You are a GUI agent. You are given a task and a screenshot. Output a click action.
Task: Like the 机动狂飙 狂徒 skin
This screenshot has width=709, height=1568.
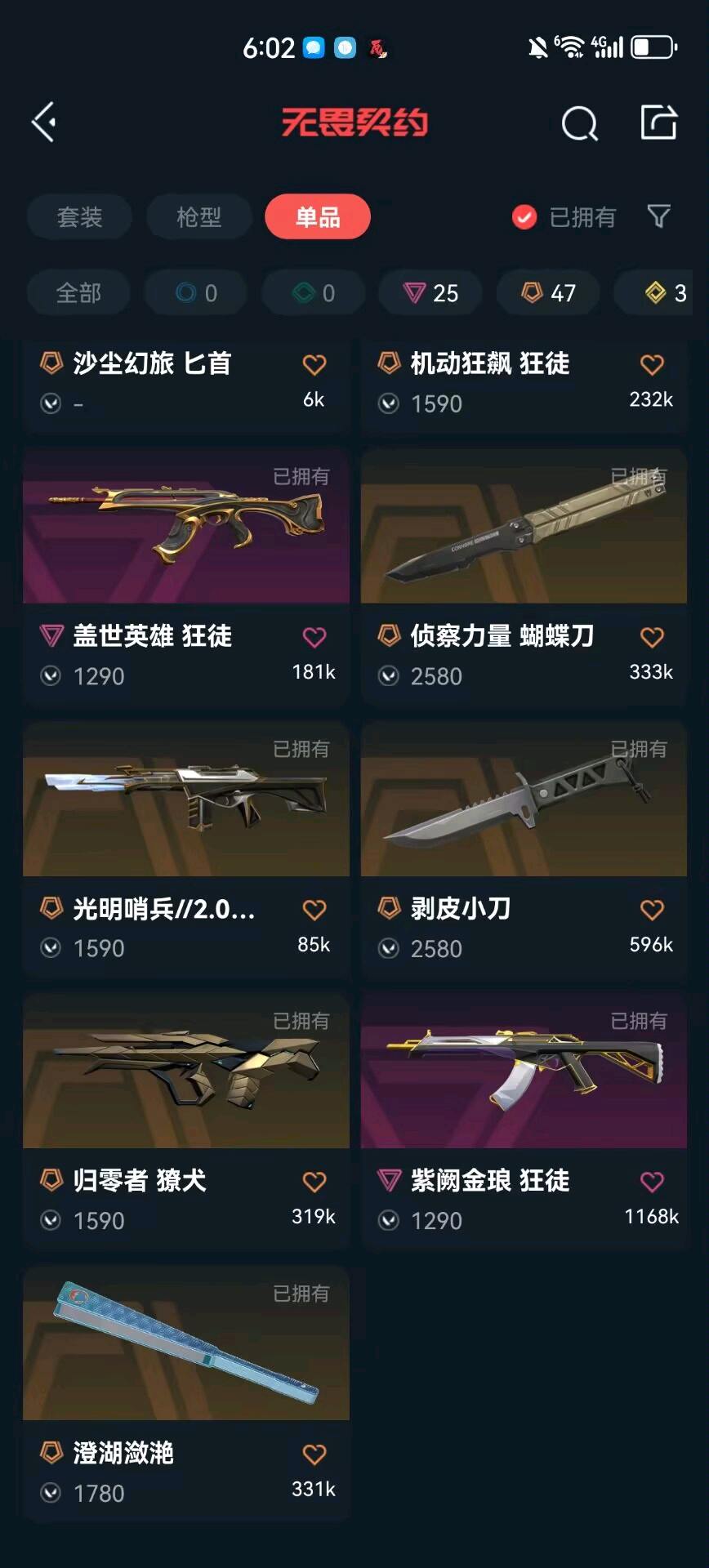pyautogui.click(x=651, y=365)
